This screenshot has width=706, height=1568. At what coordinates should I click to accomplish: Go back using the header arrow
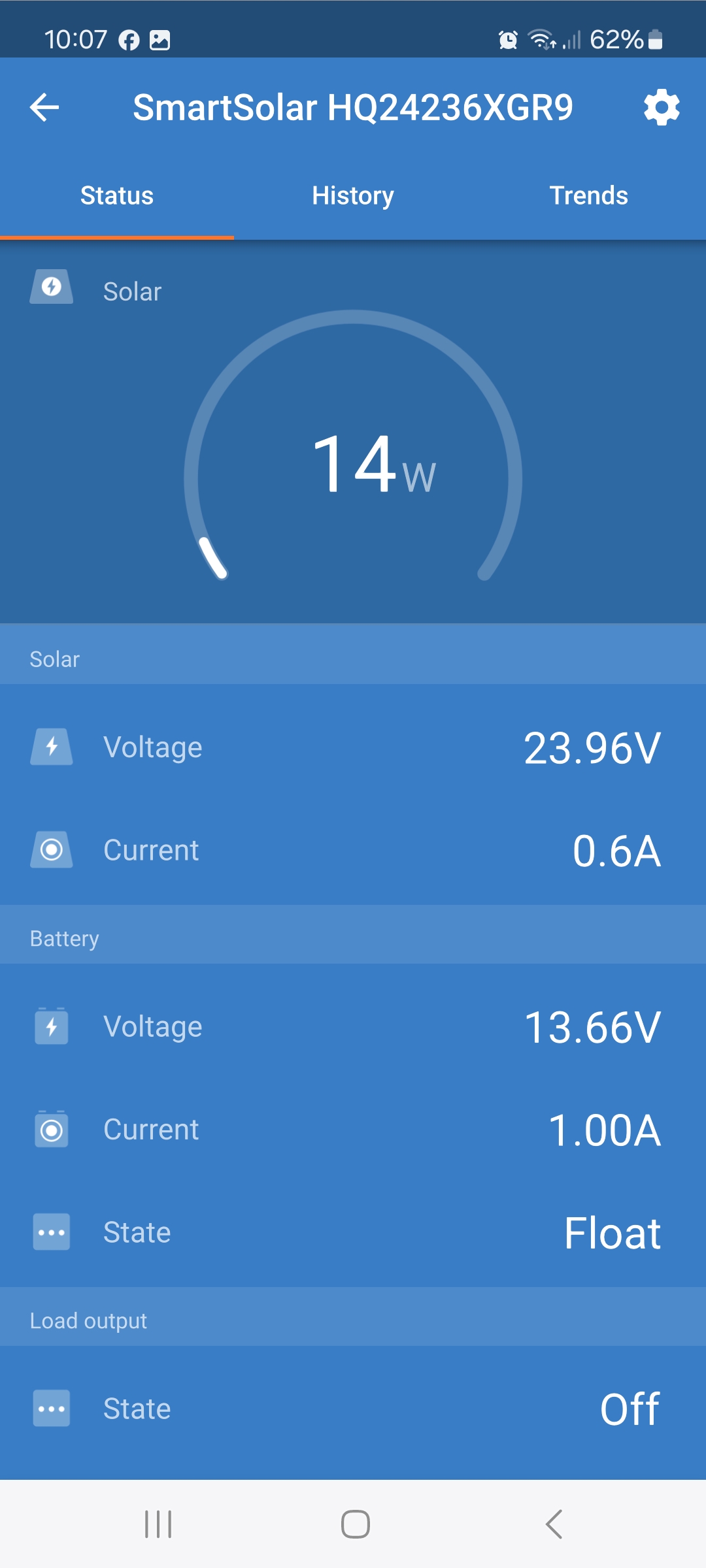tap(44, 107)
